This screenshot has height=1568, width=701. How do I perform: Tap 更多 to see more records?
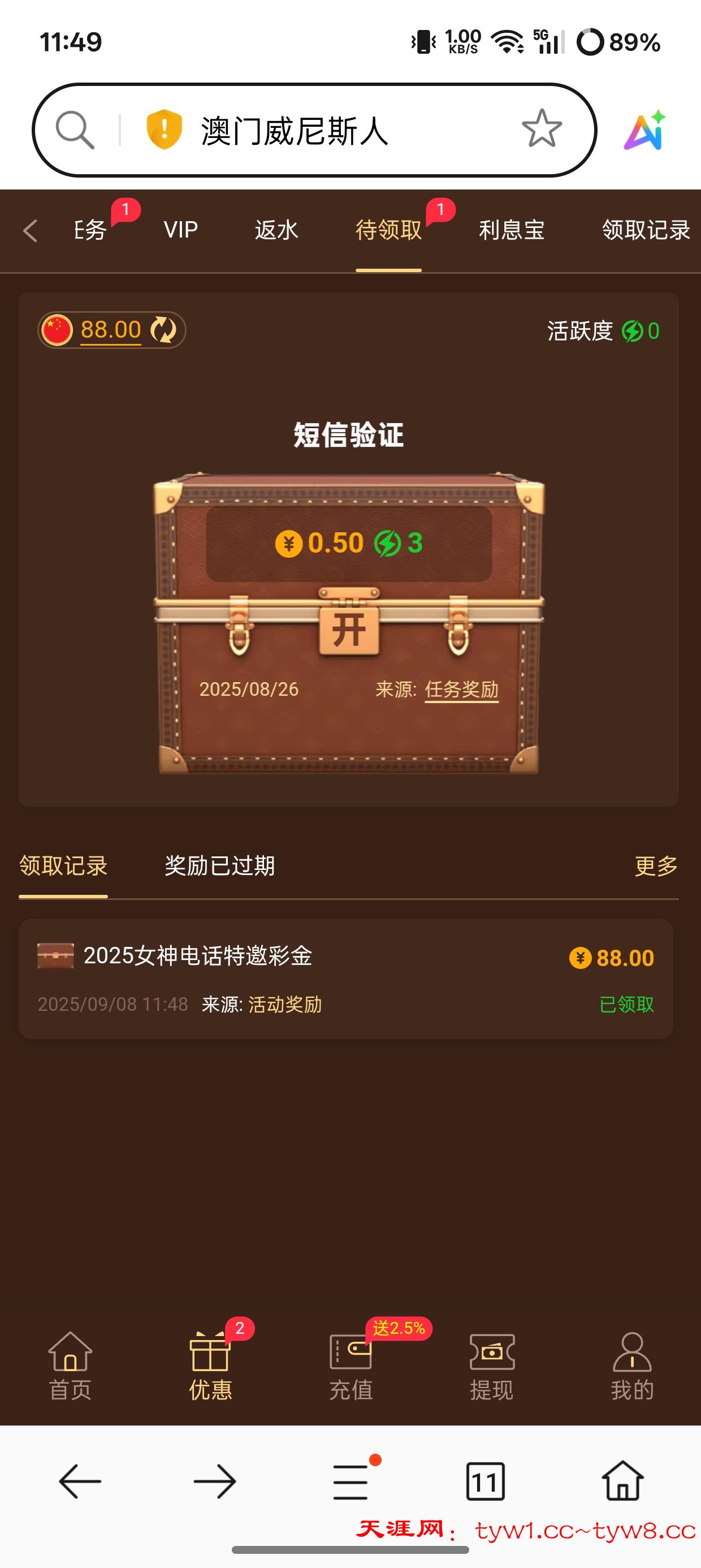pos(655,865)
